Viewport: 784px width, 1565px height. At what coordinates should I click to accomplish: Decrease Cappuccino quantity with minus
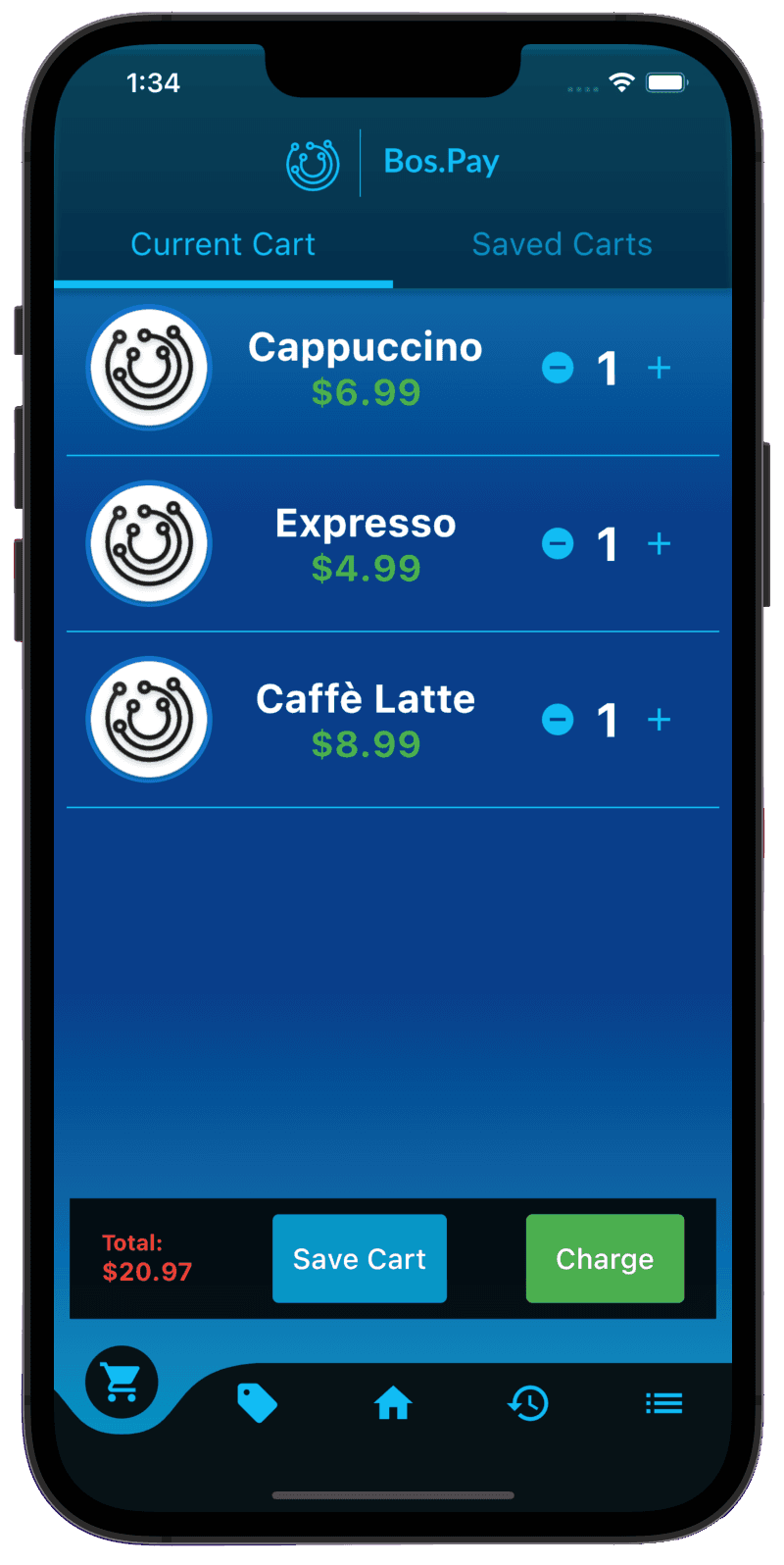pyautogui.click(x=558, y=369)
